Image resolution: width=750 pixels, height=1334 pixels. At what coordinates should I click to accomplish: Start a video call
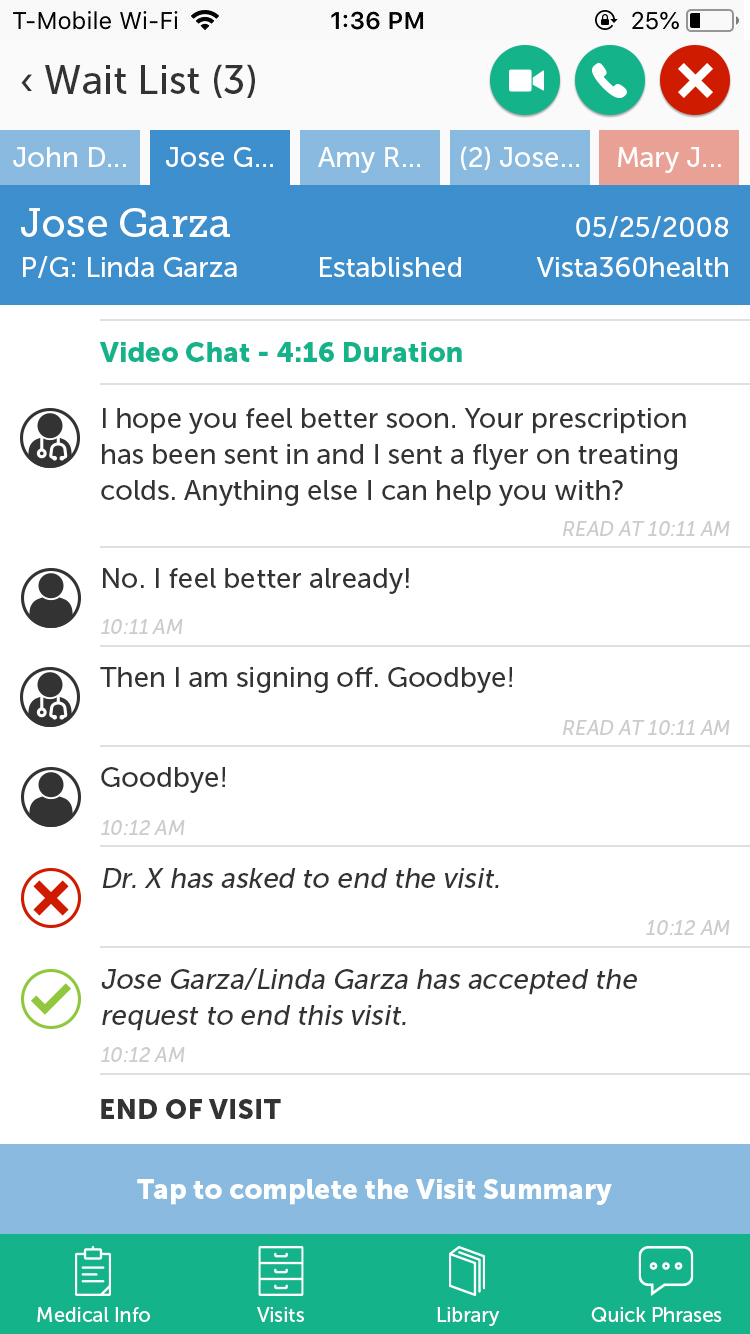[x=525, y=81]
